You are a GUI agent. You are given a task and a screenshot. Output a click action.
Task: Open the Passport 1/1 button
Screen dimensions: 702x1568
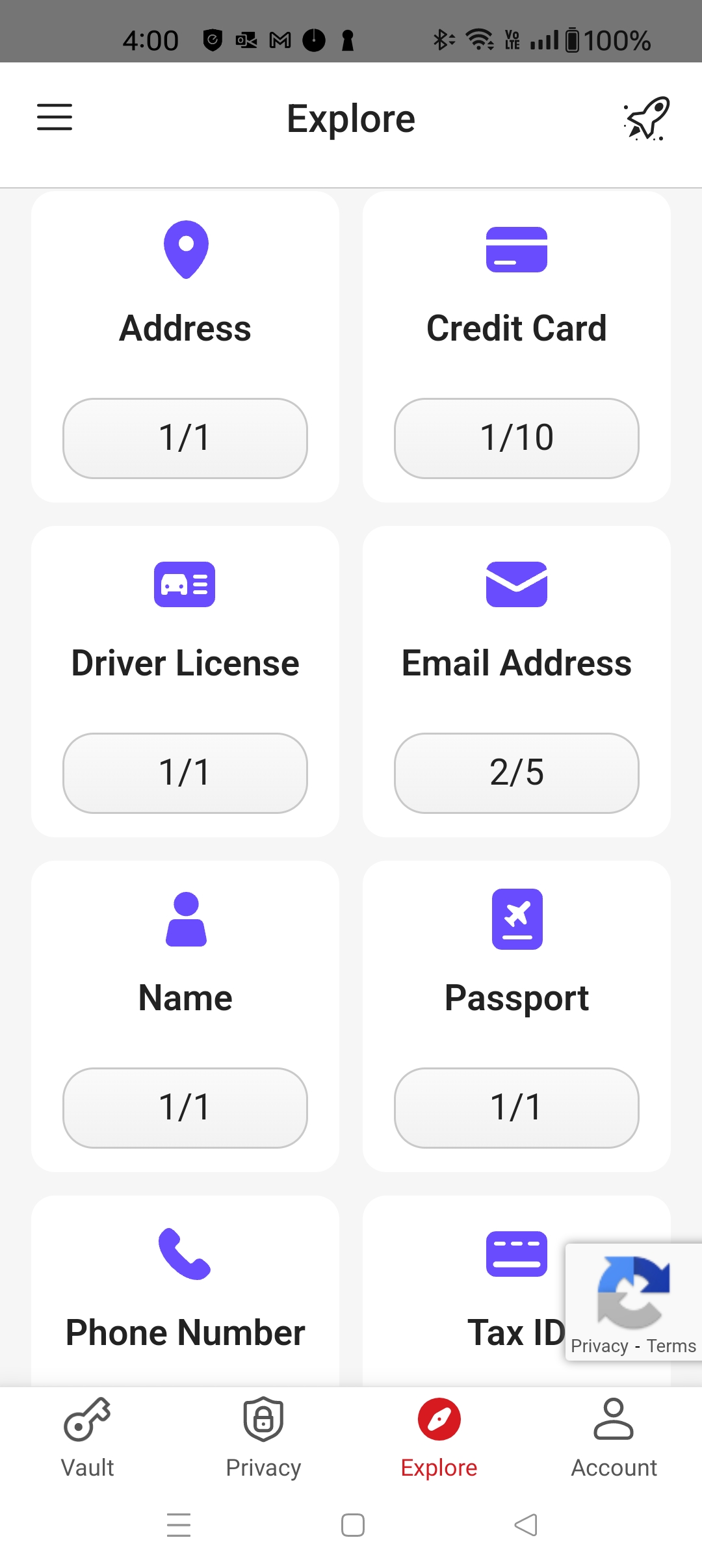[x=517, y=1108]
